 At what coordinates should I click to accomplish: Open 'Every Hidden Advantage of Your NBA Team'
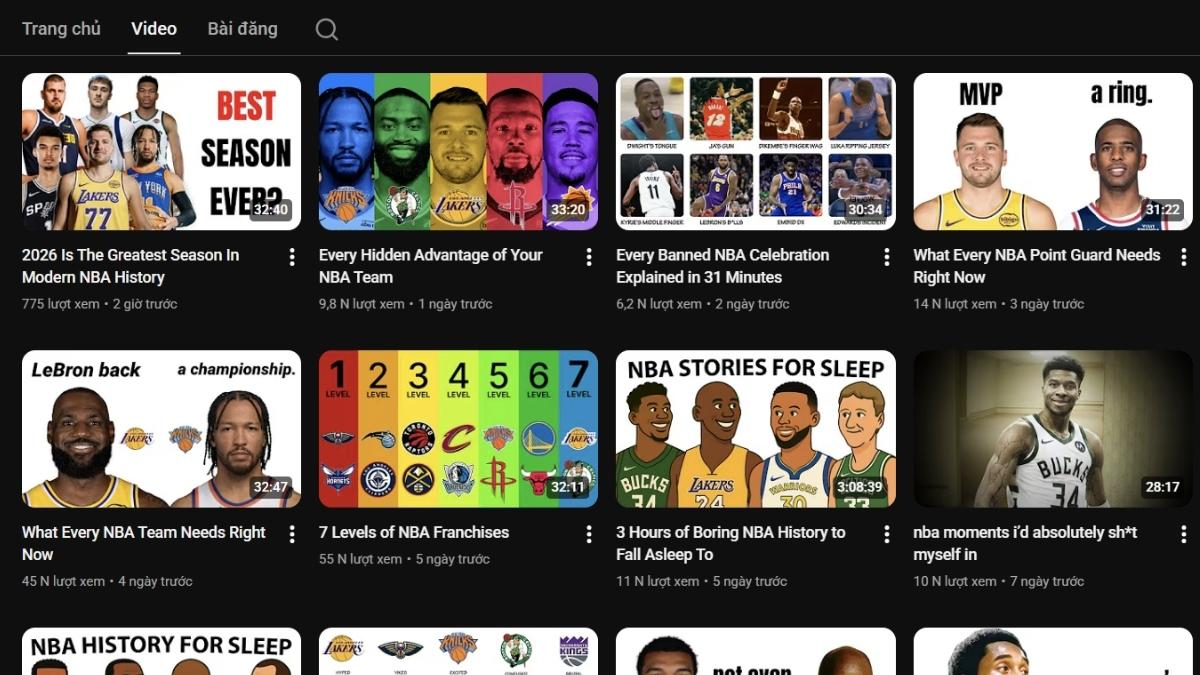tap(458, 151)
